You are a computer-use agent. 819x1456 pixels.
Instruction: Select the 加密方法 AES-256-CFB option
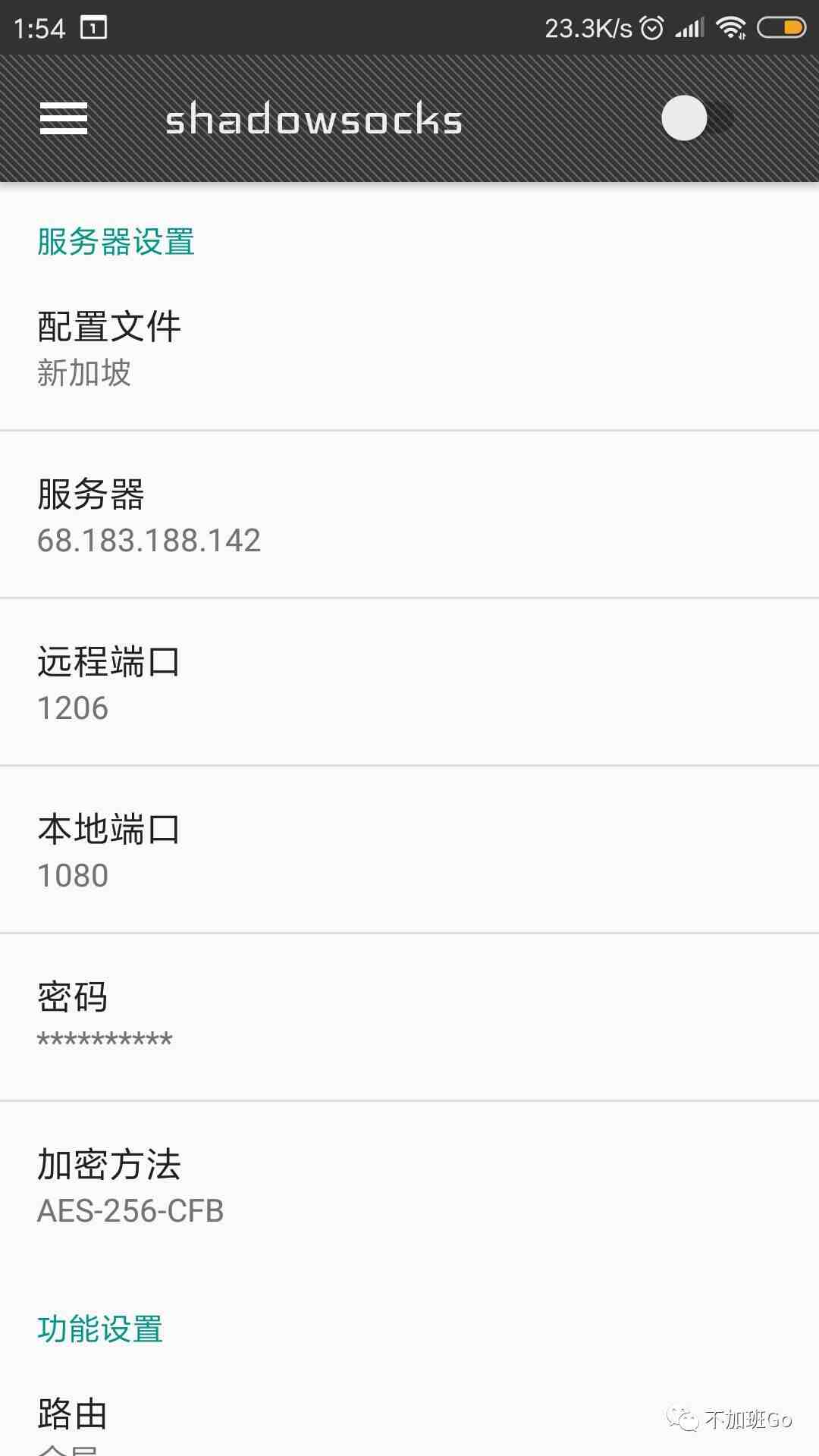click(x=409, y=1185)
